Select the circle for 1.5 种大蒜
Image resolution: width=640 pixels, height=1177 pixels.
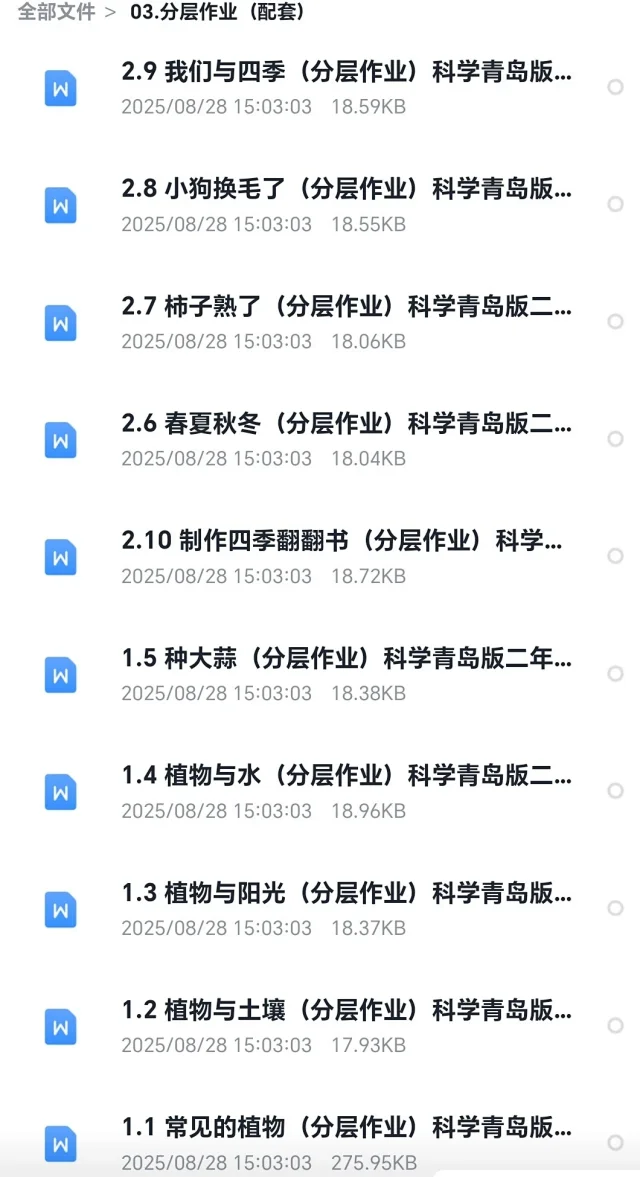click(x=615, y=673)
